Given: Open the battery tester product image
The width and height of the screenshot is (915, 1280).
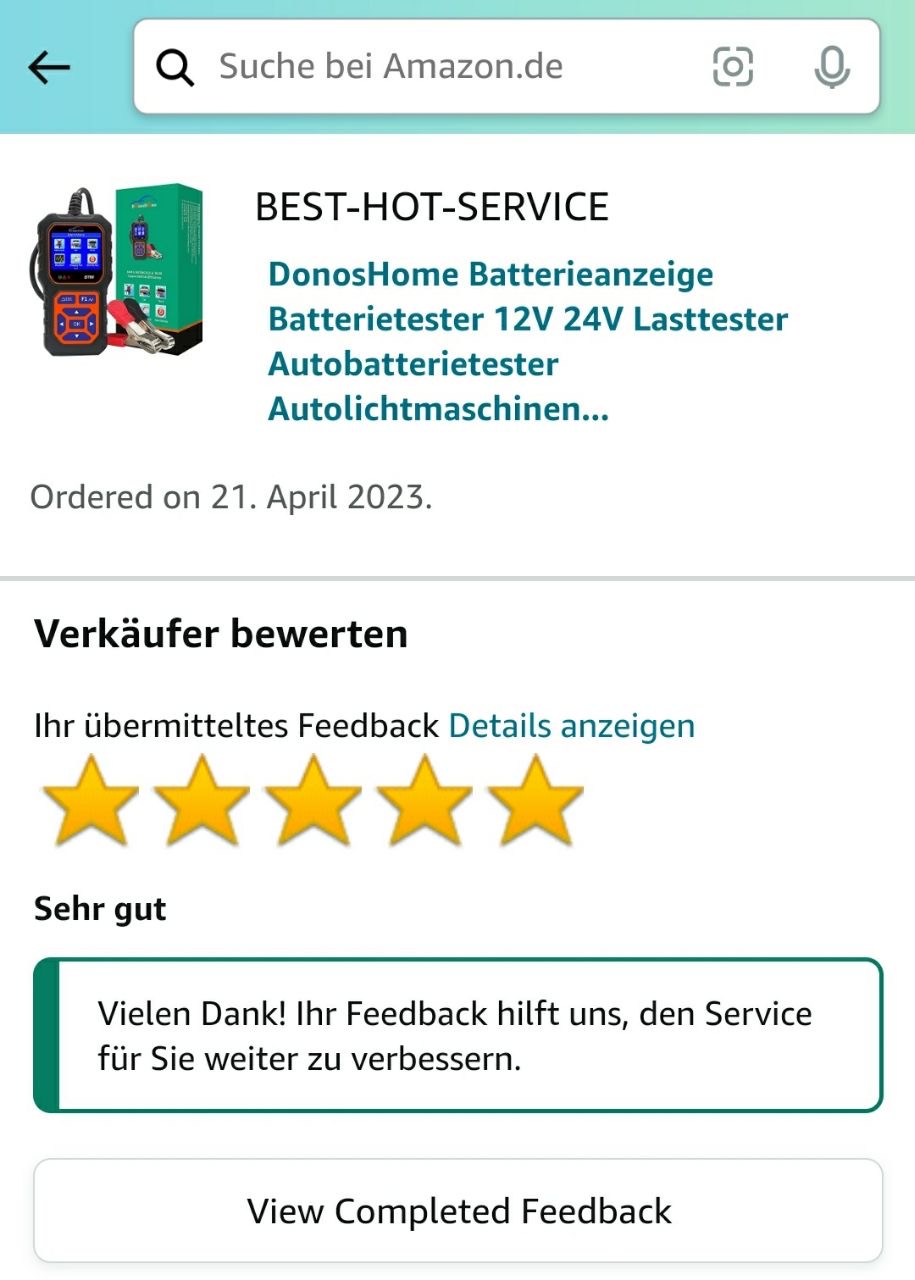Looking at the screenshot, I should pyautogui.click(x=118, y=270).
